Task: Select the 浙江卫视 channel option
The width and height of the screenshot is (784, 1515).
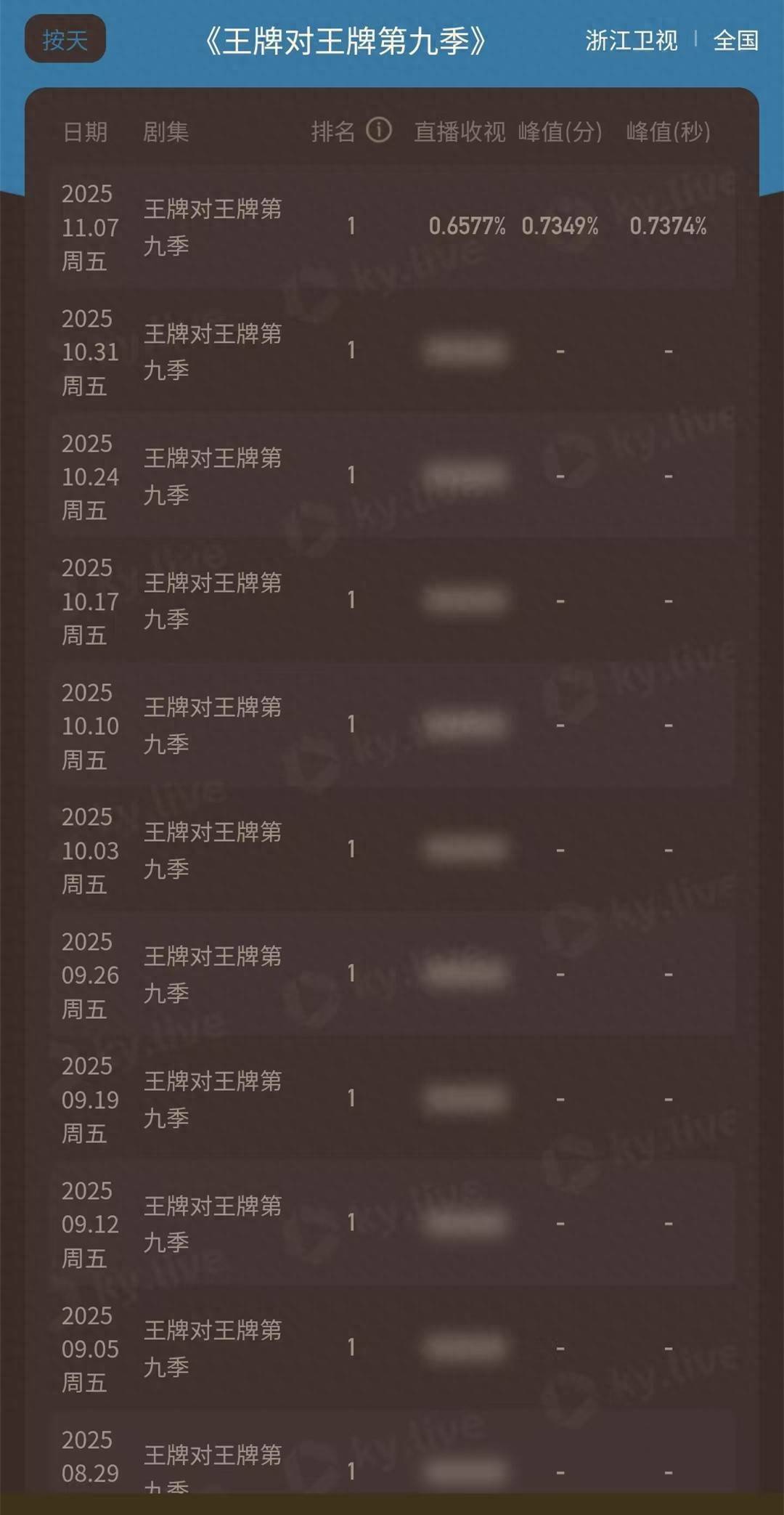Action: (x=631, y=40)
